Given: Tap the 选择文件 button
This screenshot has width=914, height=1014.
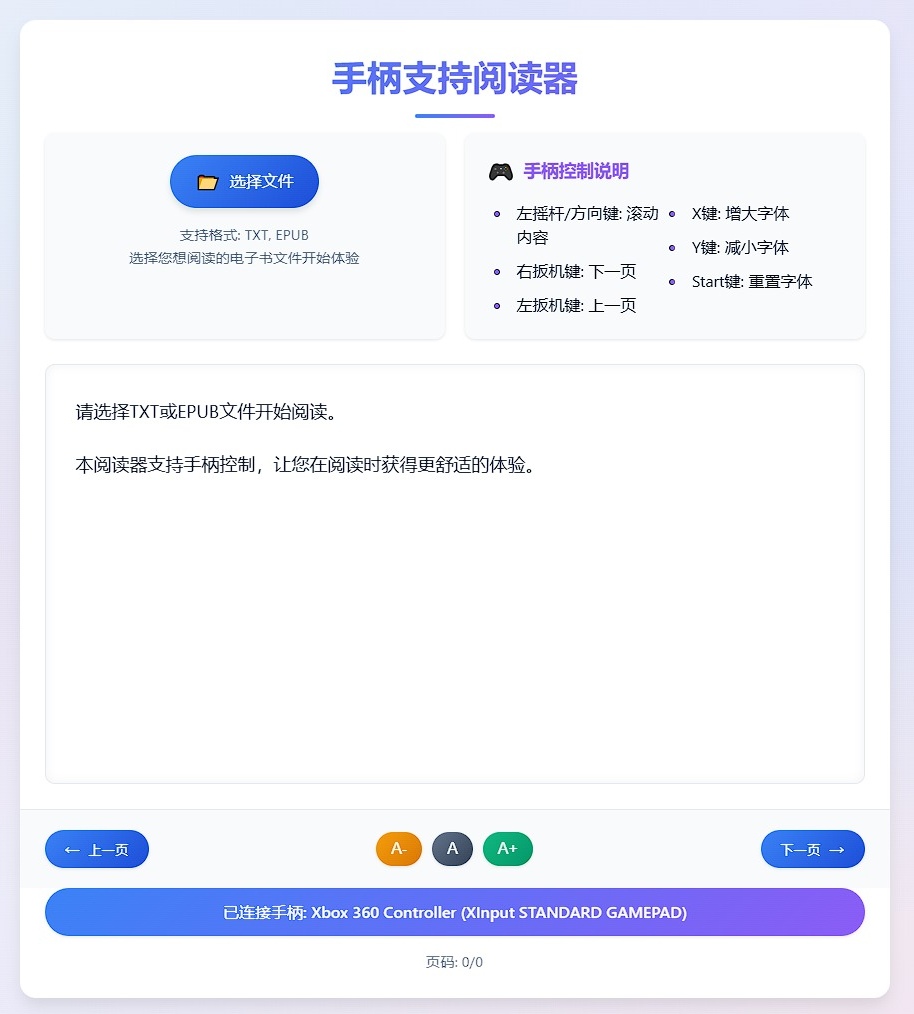Looking at the screenshot, I should tap(244, 181).
